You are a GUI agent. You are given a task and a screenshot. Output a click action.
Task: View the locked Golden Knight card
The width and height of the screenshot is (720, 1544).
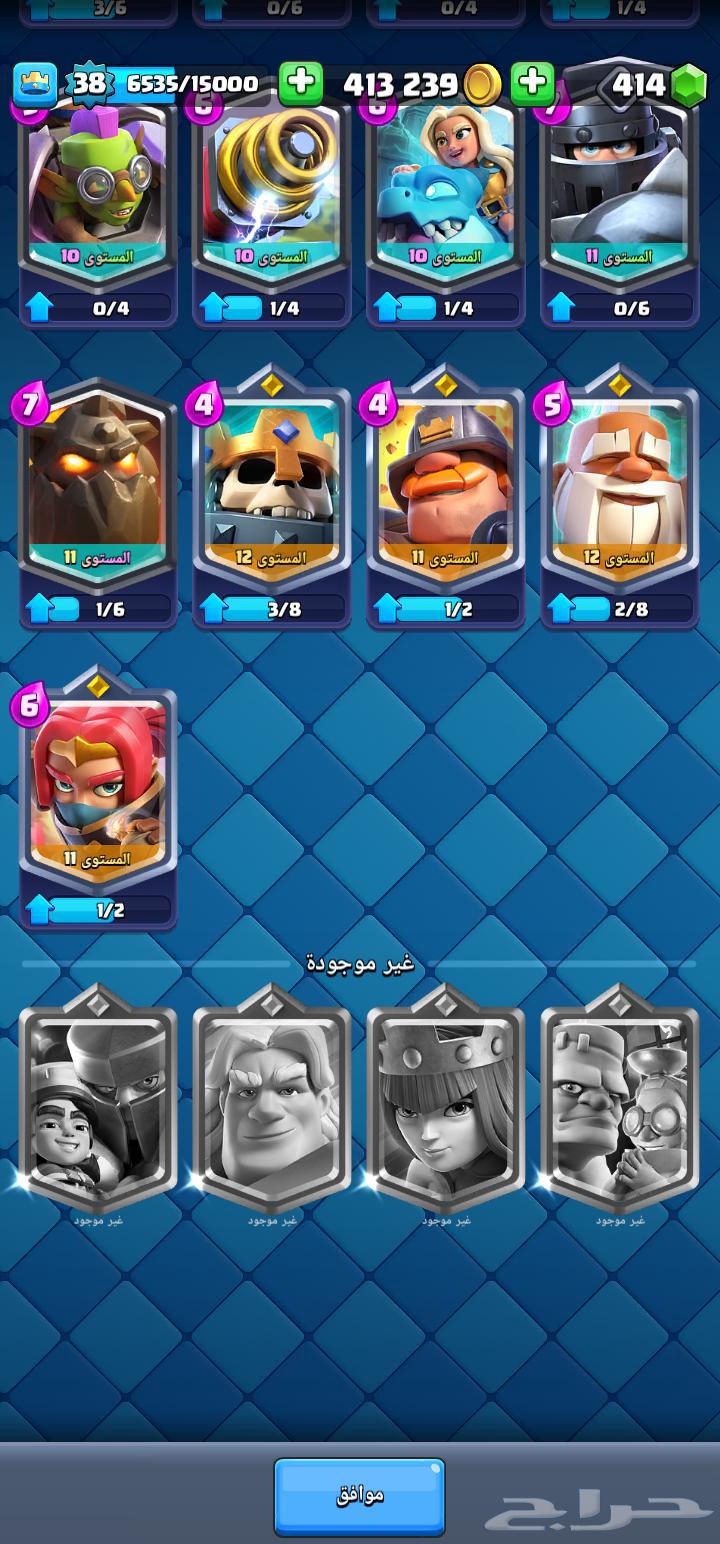(271, 1100)
